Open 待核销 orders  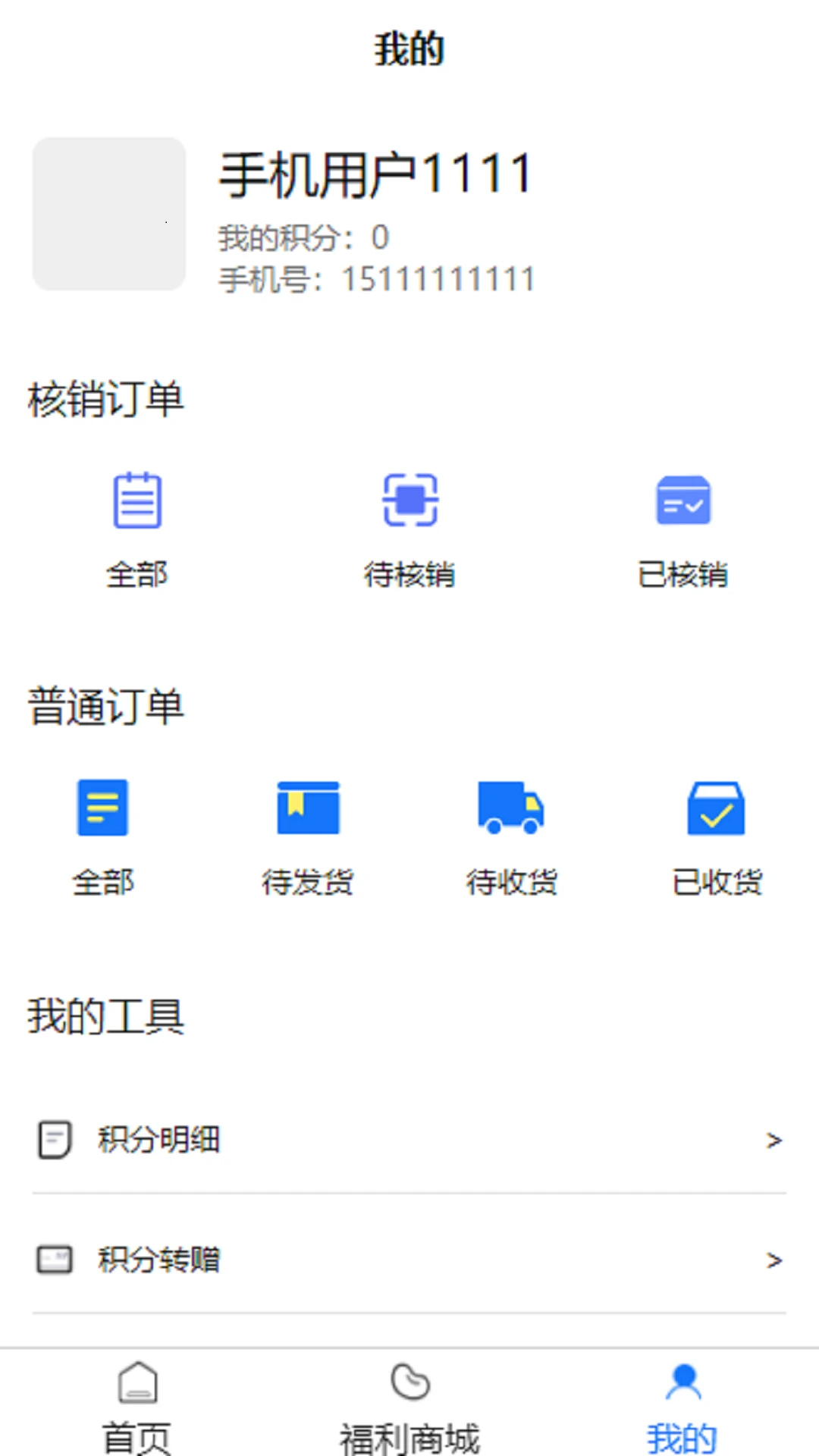click(x=409, y=527)
